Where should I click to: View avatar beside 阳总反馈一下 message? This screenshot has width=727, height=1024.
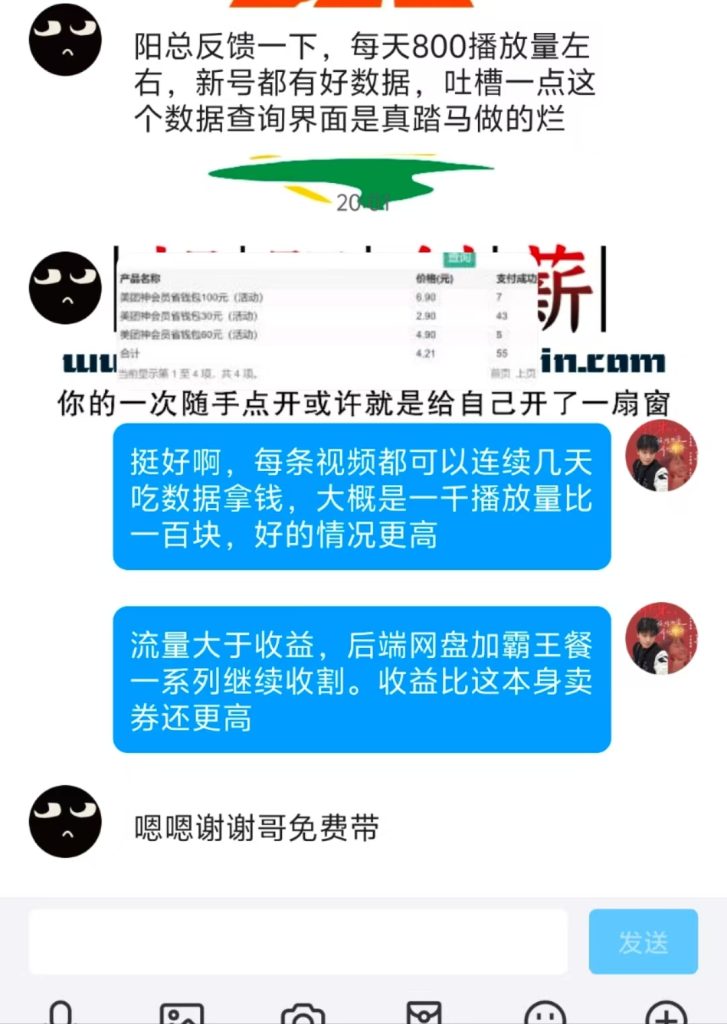(65, 39)
